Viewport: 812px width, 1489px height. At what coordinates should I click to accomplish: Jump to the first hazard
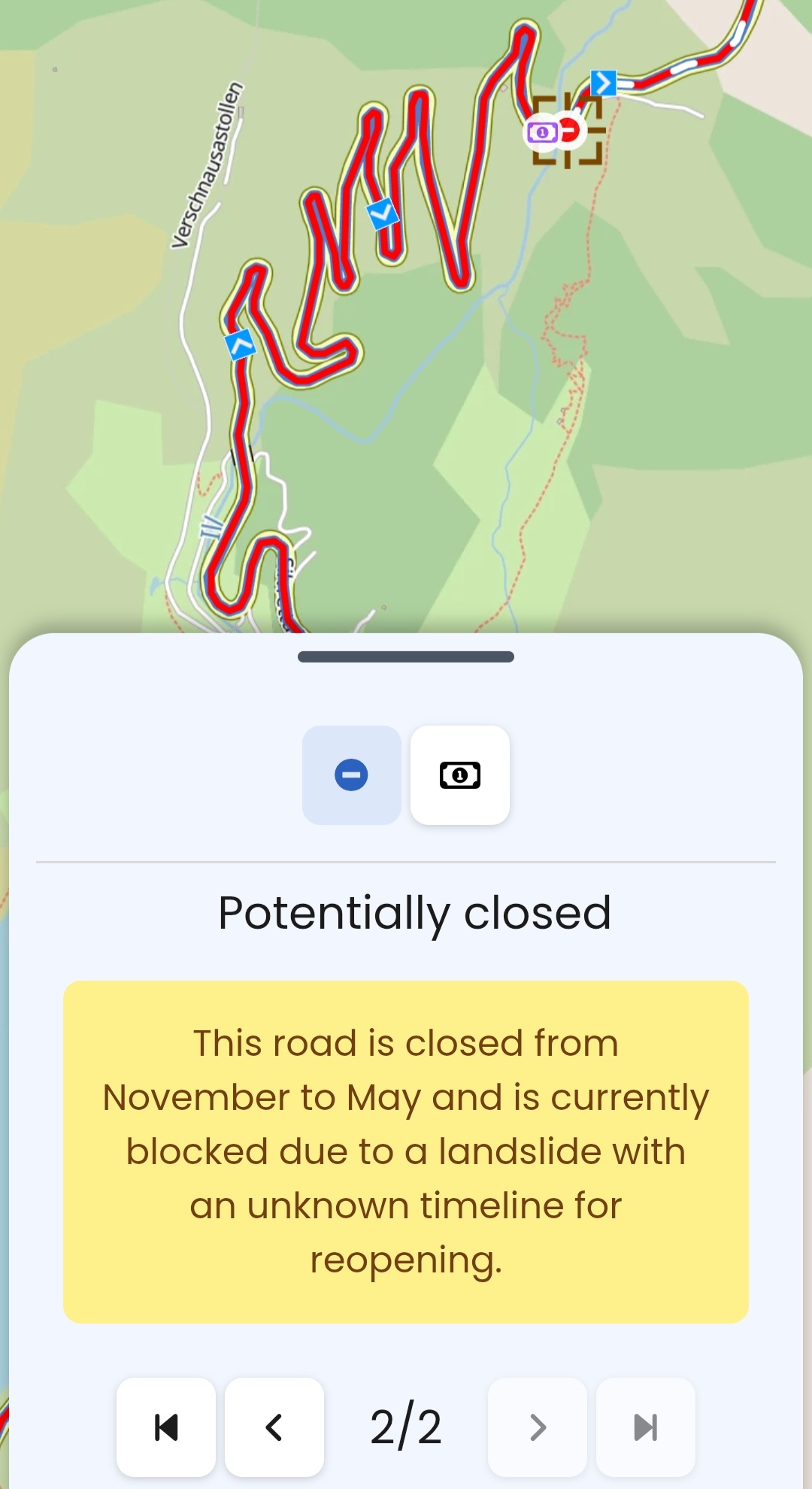(166, 1427)
